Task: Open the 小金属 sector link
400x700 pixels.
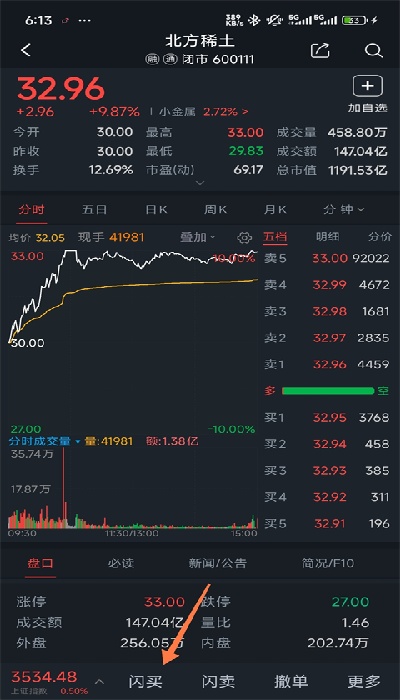Action: click(203, 112)
